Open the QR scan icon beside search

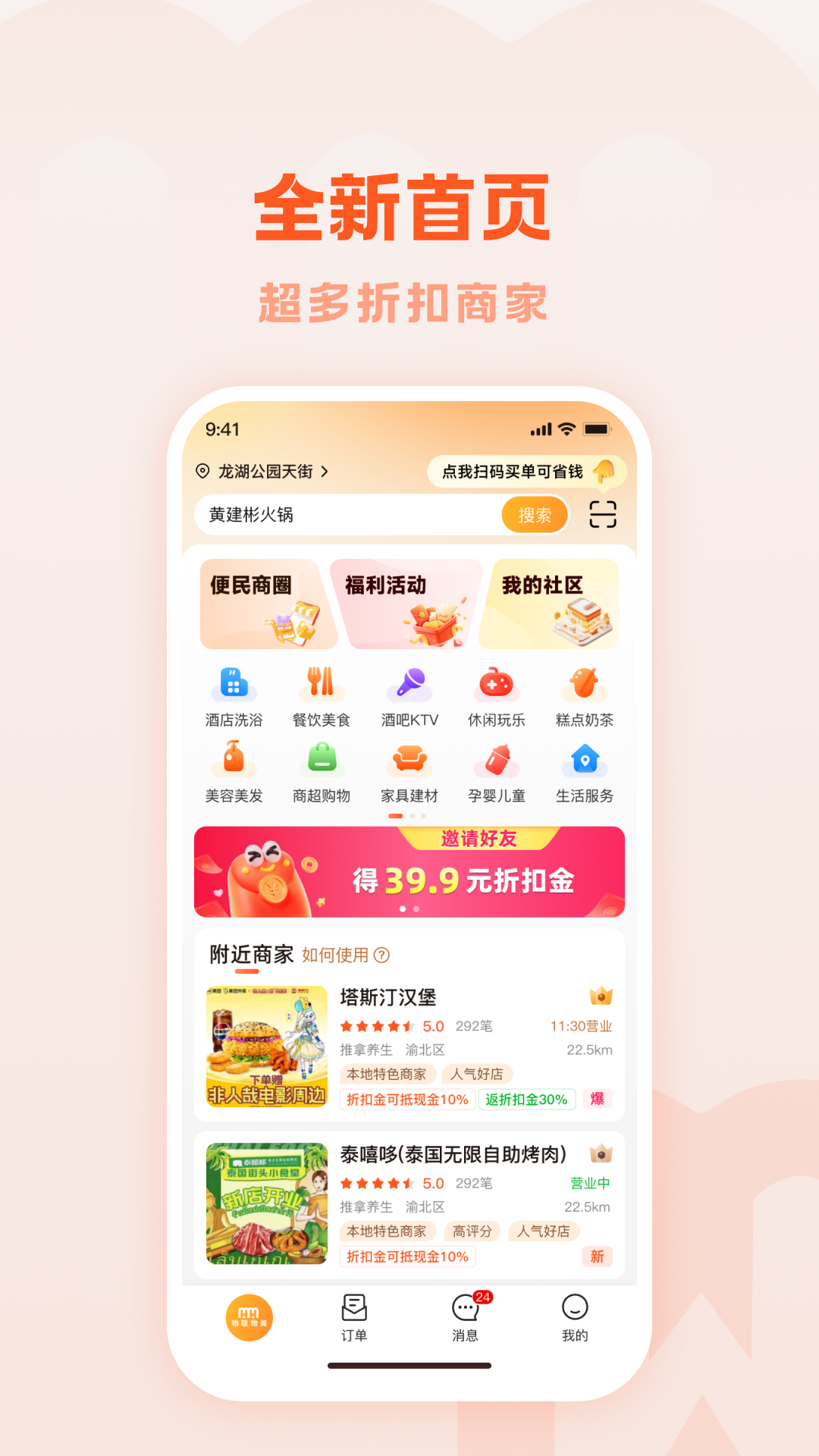pyautogui.click(x=603, y=514)
